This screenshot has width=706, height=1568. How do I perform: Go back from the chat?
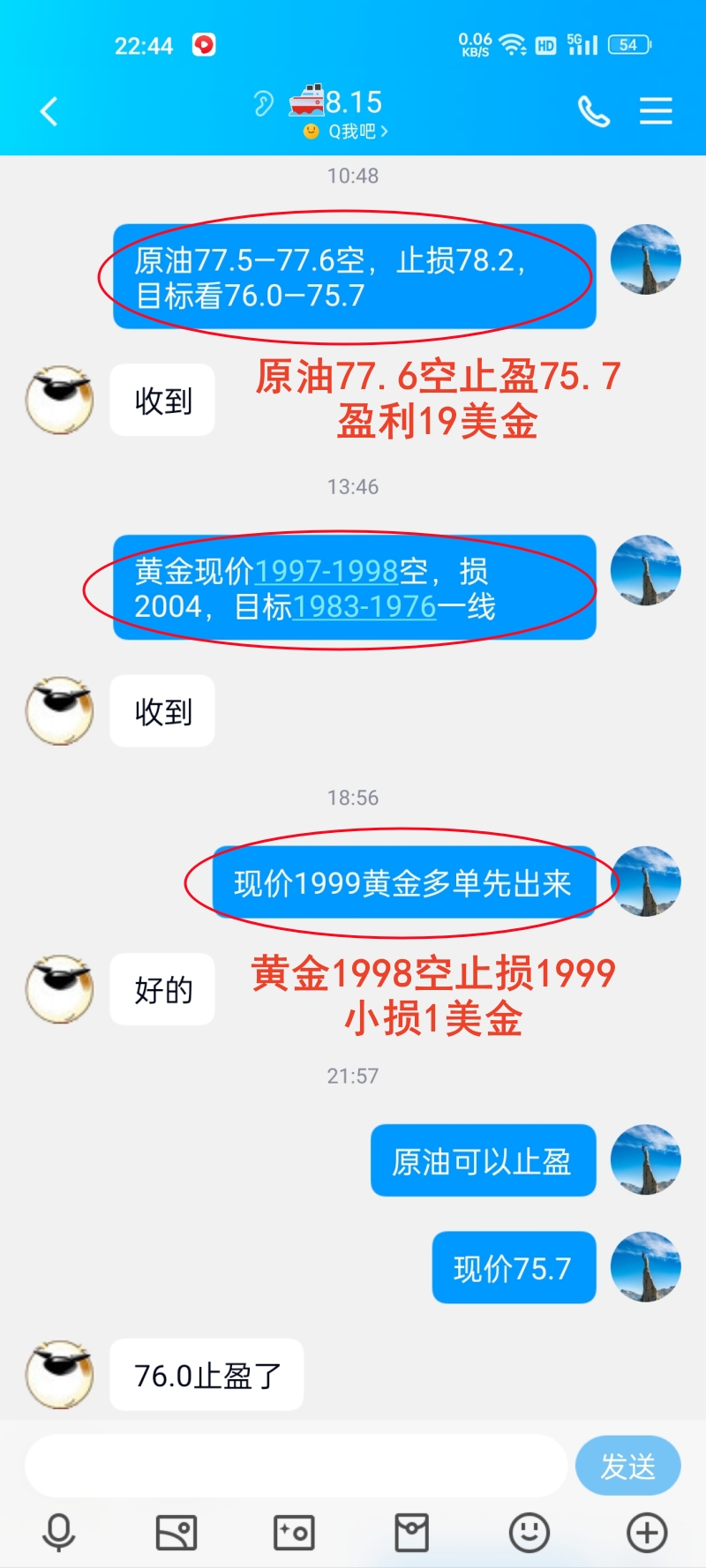tap(49, 111)
